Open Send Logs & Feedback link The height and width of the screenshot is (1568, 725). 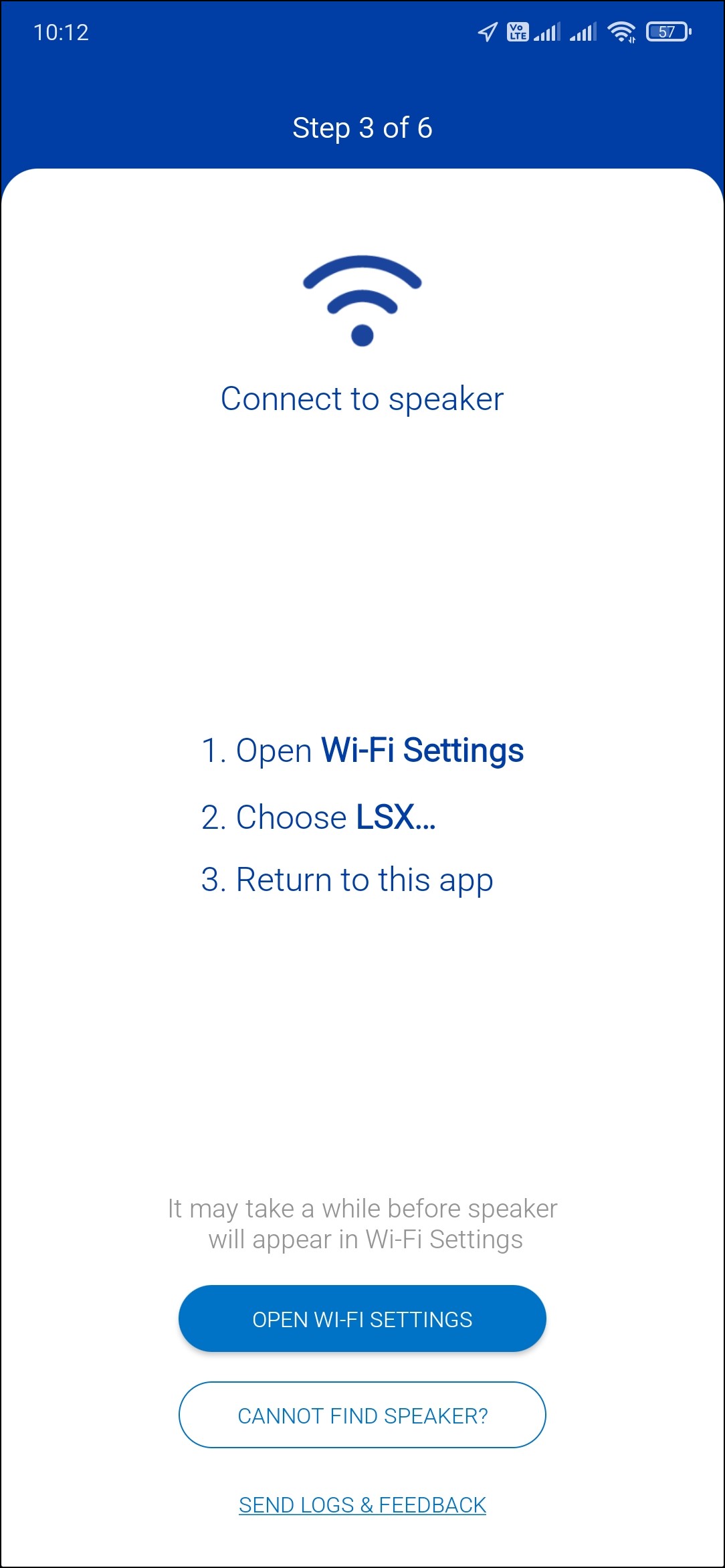[x=362, y=1504]
